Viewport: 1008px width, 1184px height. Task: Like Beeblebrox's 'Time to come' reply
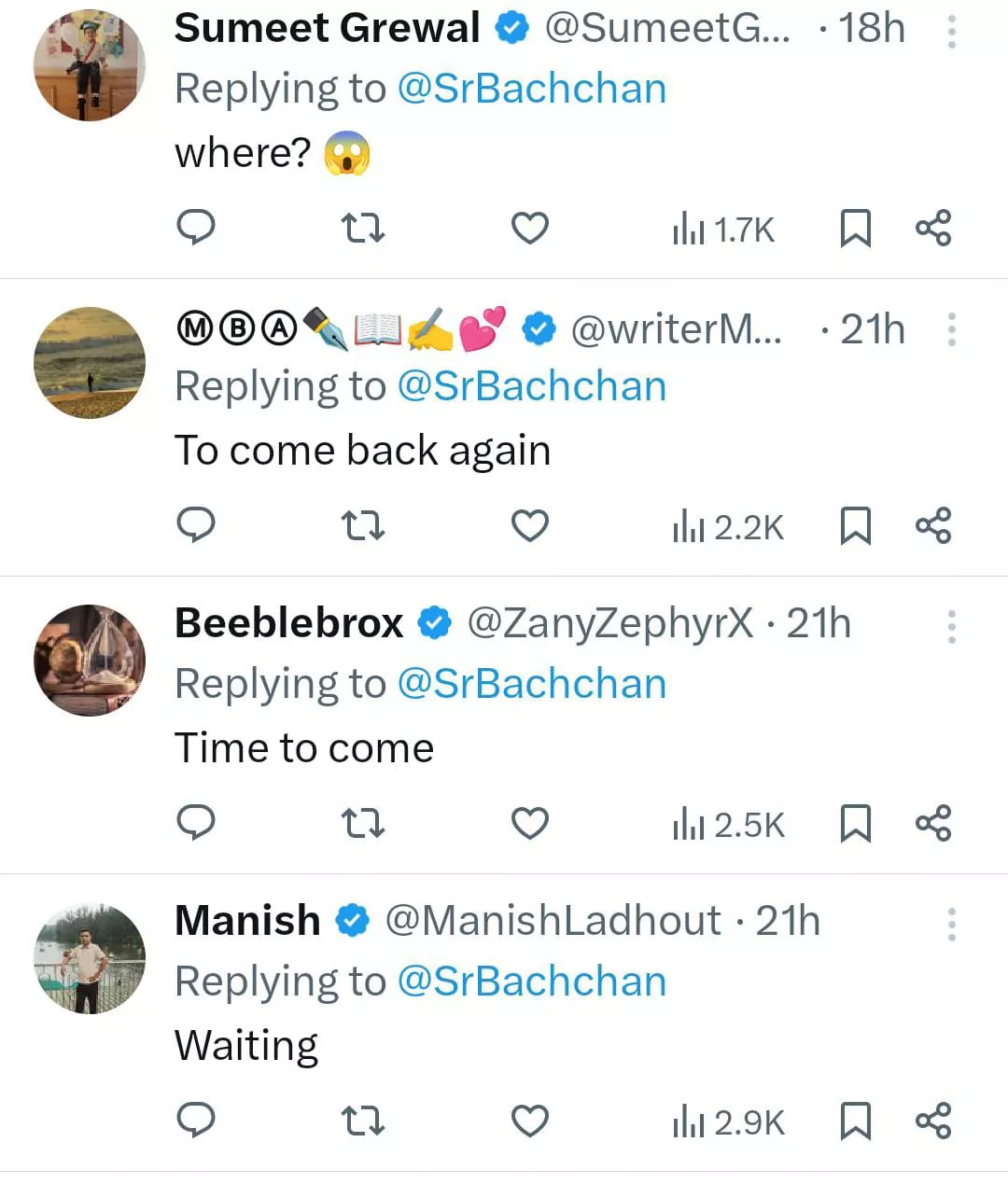[x=529, y=823]
